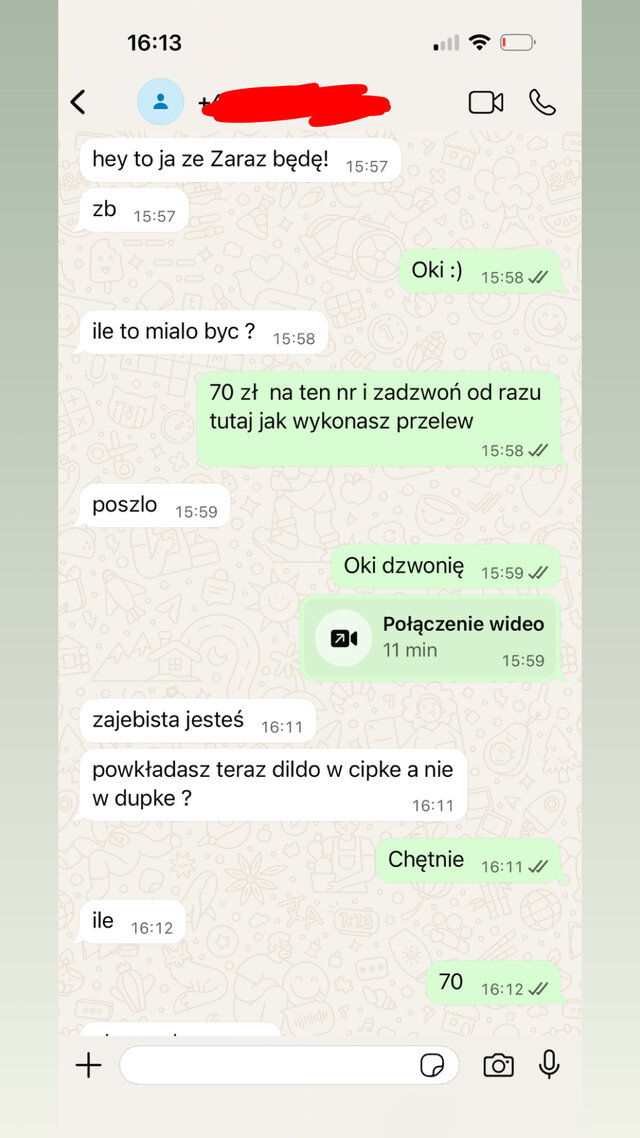Go back to the chat list

coord(78,102)
